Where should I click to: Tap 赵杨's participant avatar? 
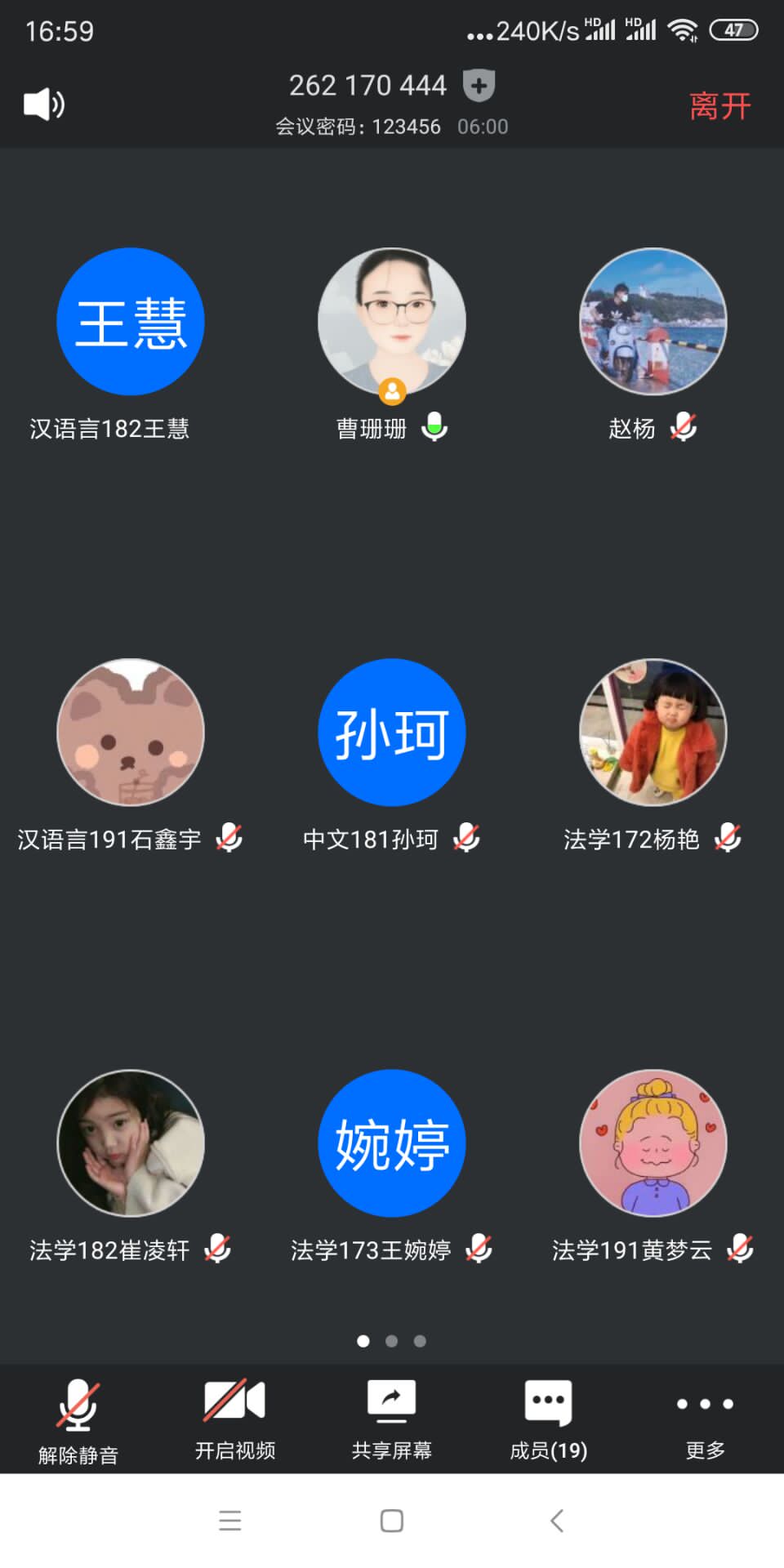click(653, 322)
